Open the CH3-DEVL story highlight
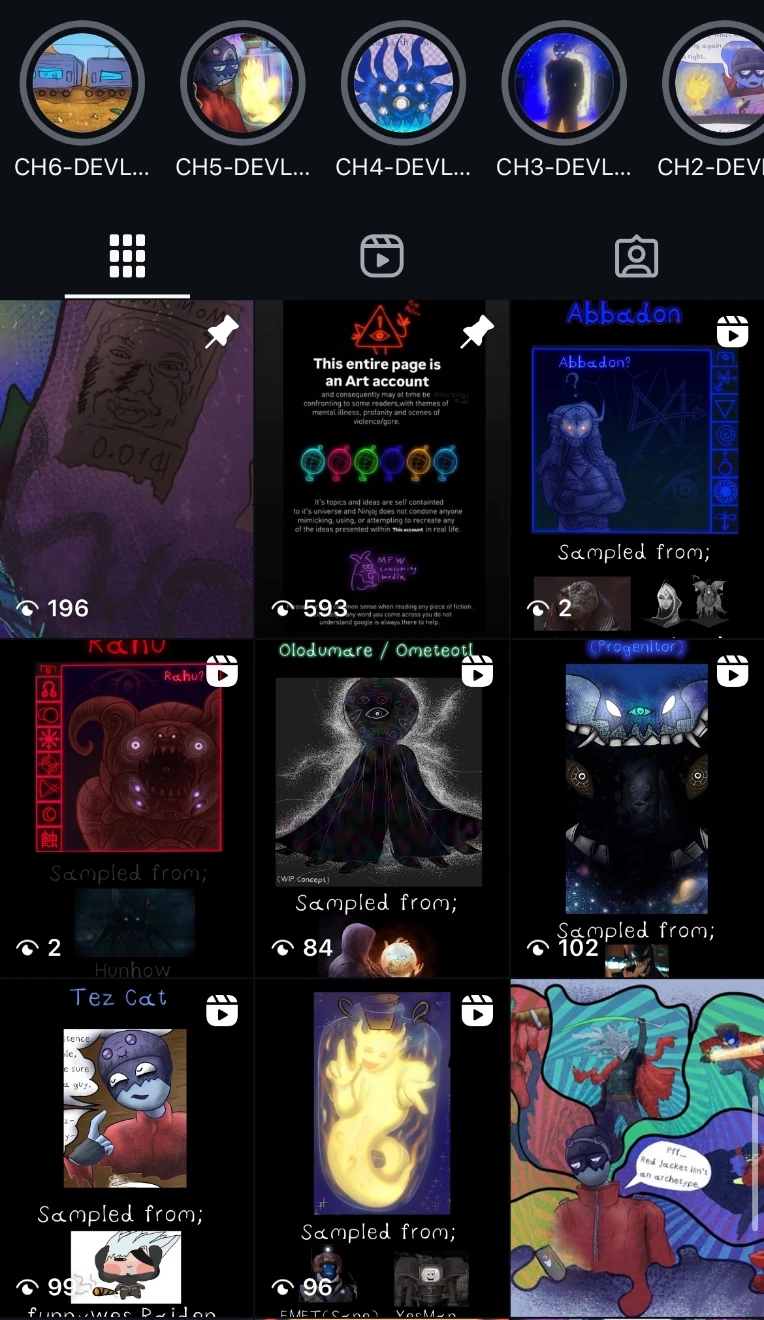 (x=563, y=85)
